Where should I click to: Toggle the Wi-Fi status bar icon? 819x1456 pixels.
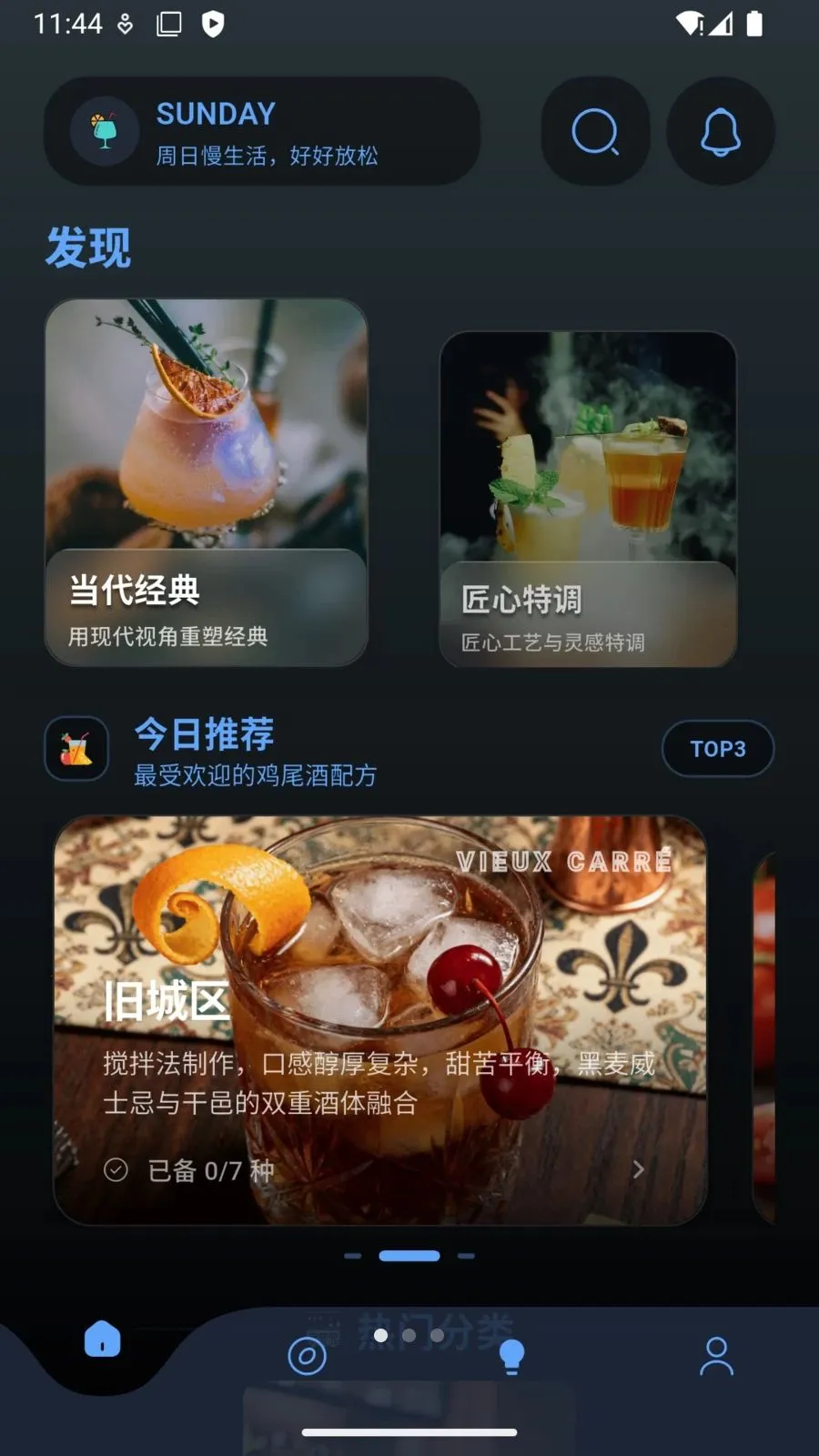coord(685,22)
